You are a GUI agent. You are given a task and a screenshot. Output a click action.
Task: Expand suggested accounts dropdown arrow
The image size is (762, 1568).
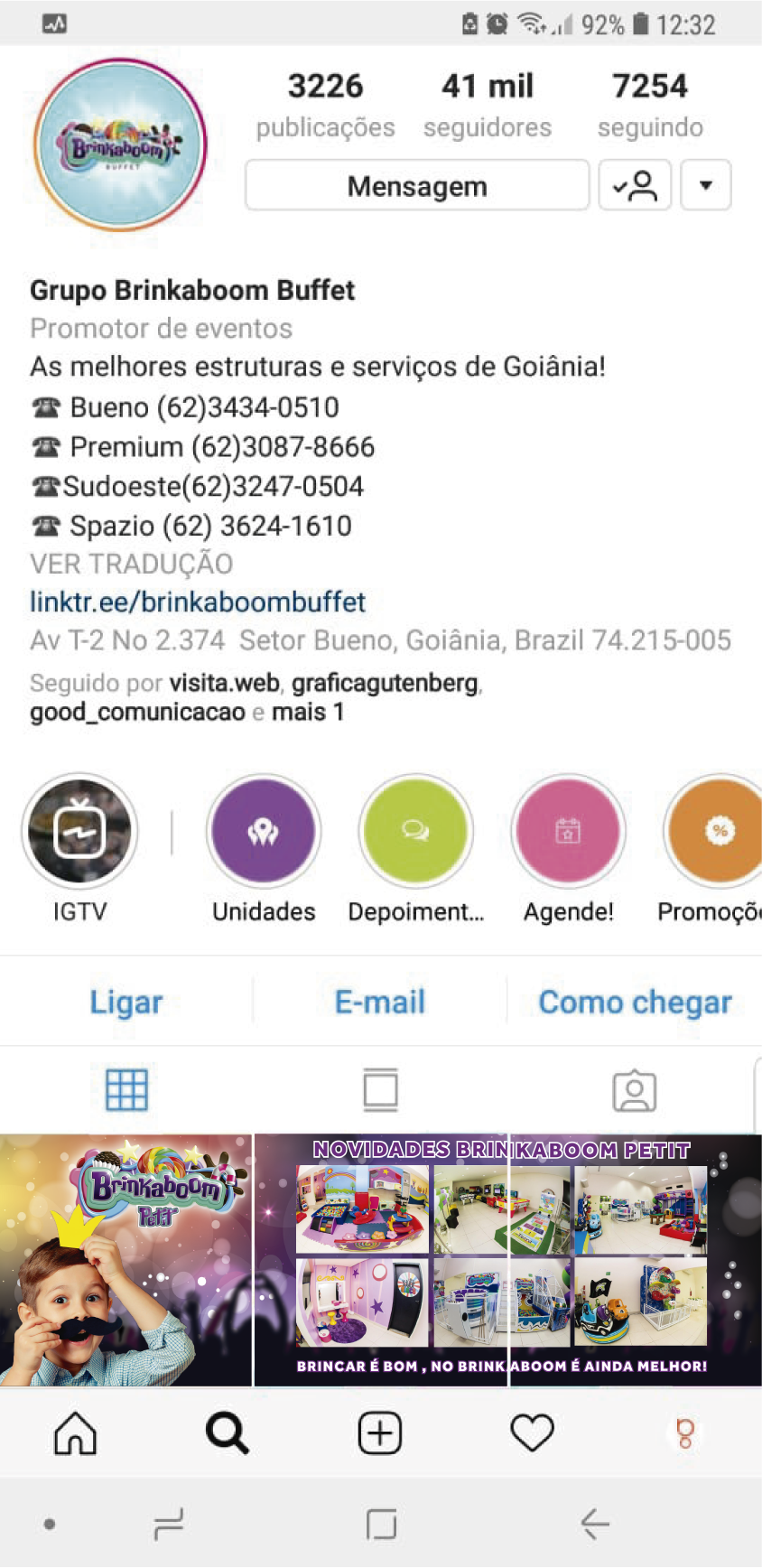705,186
